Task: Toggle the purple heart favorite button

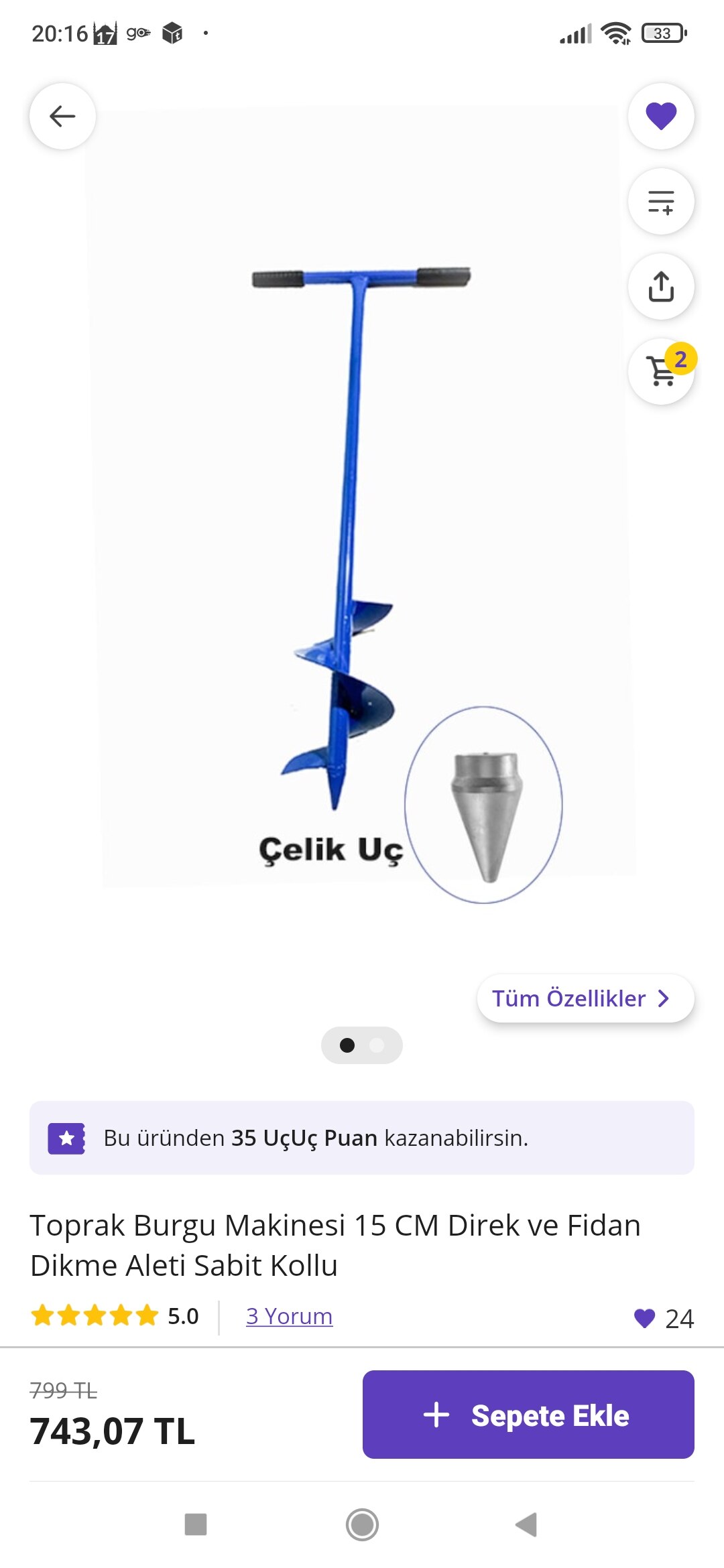Action: (661, 116)
